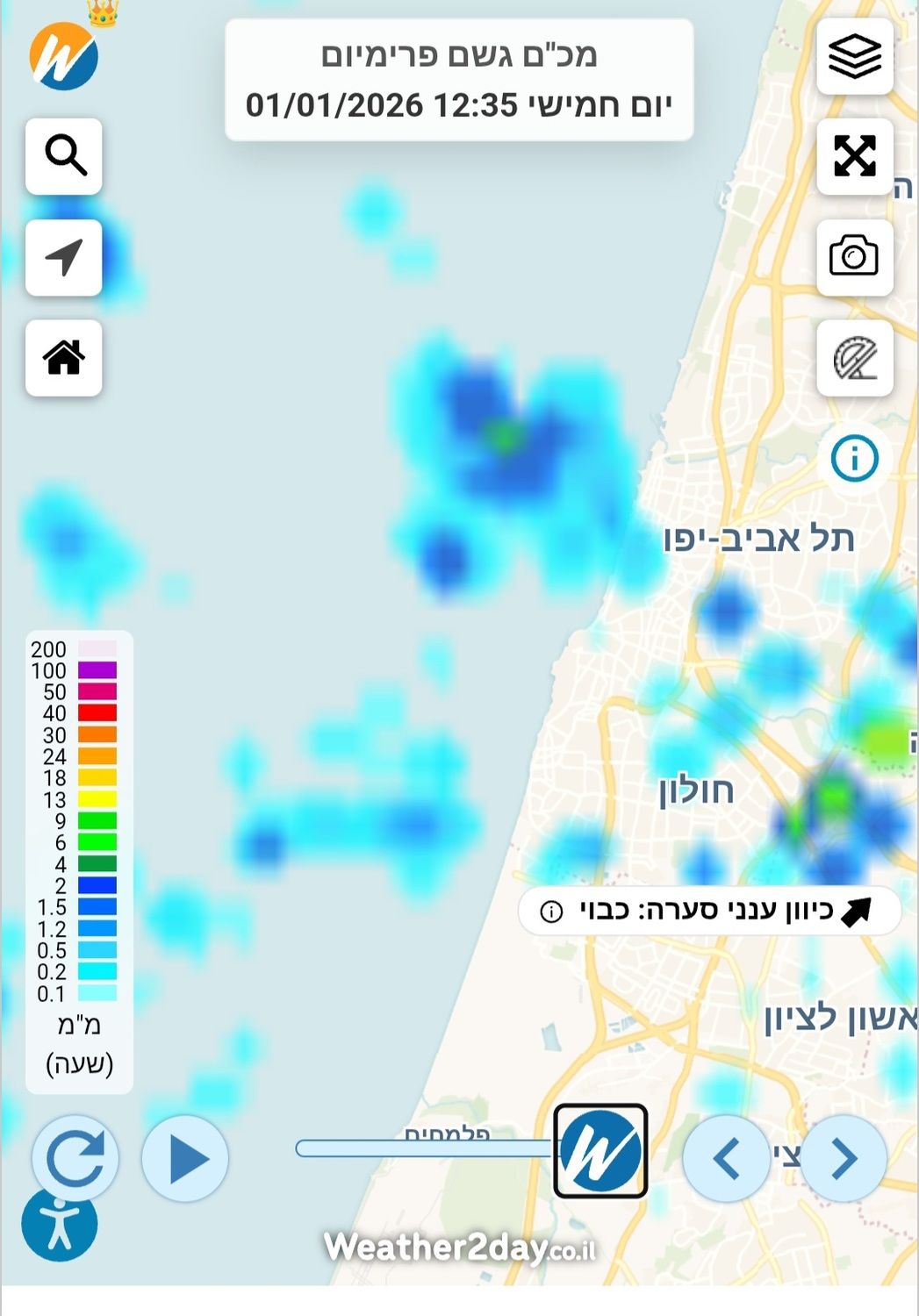Refresh the radar data
Viewport: 919px width, 1316px height.
point(75,1159)
